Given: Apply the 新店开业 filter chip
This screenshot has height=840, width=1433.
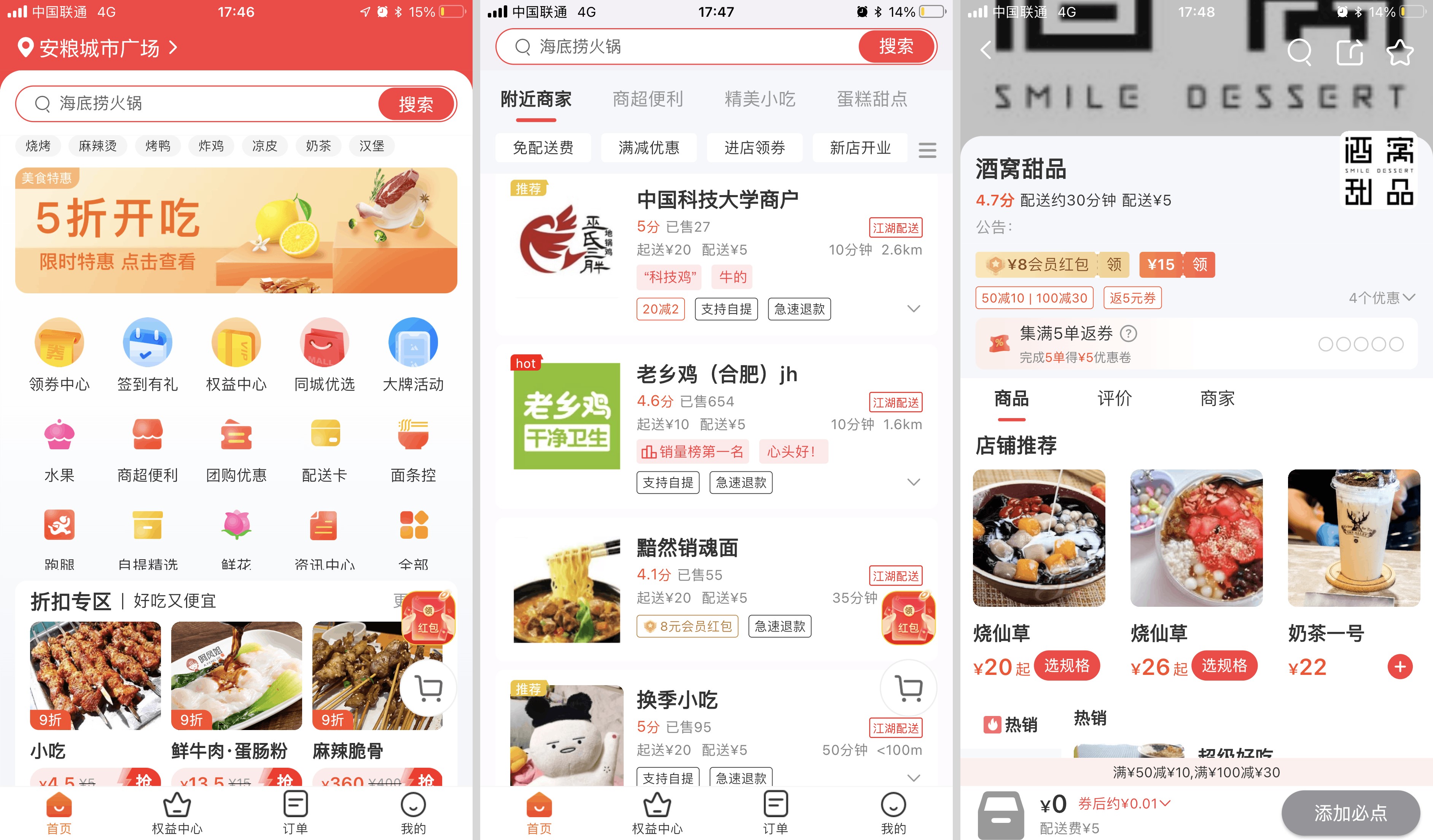Looking at the screenshot, I should point(860,148).
